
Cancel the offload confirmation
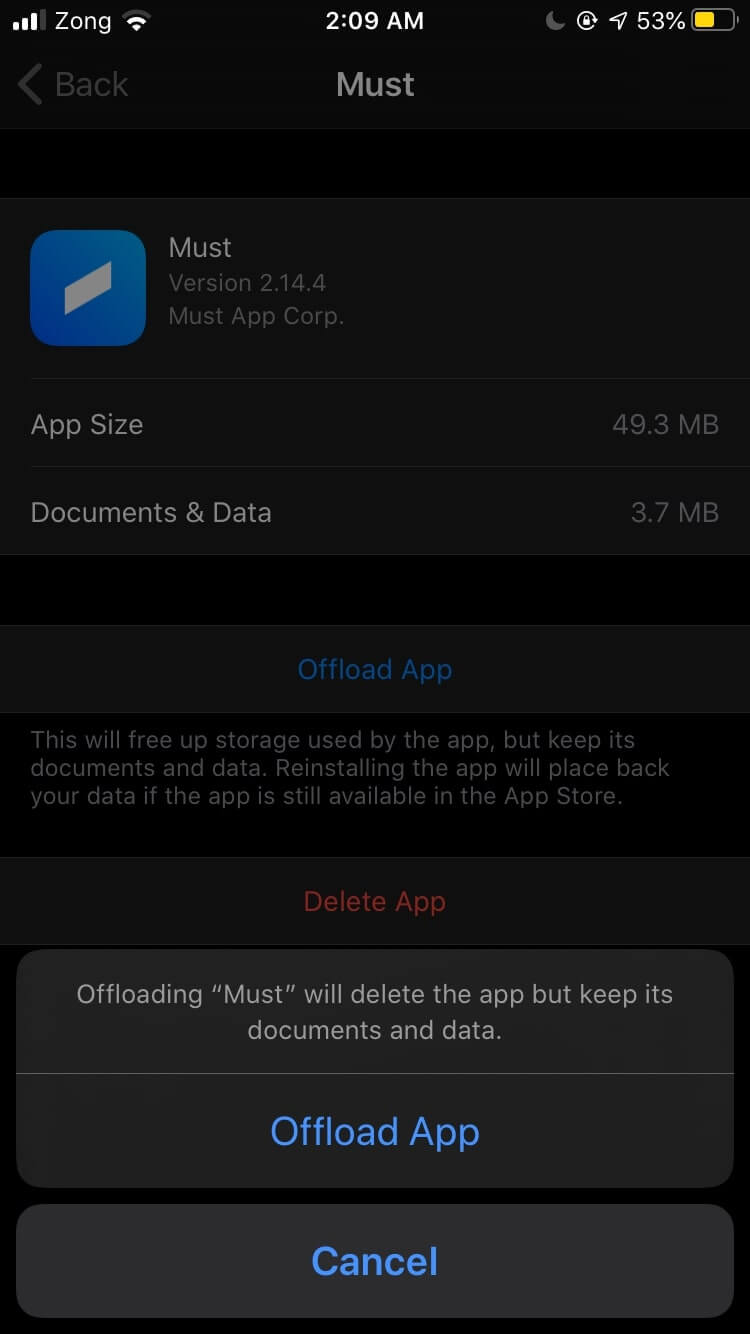[375, 1261]
